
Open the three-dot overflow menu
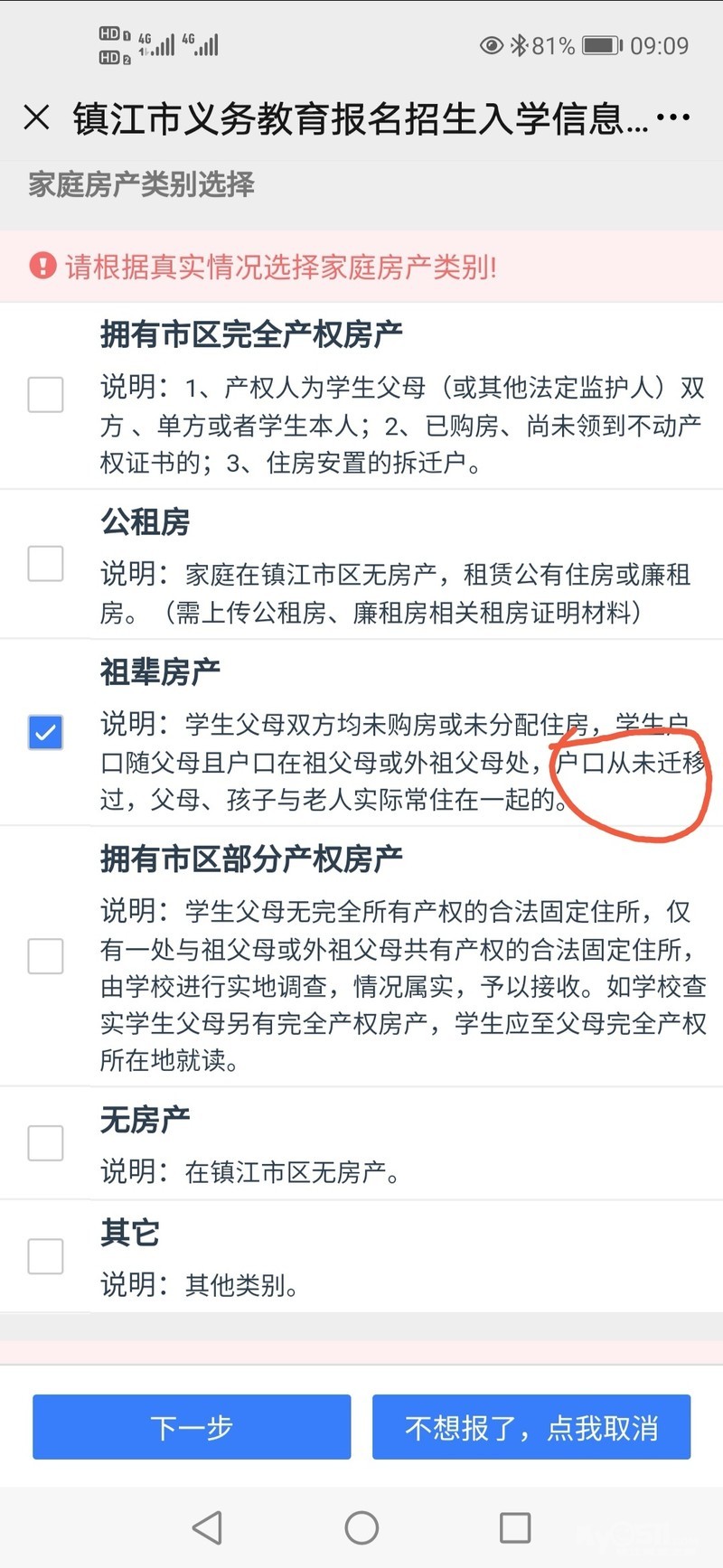coord(674,117)
